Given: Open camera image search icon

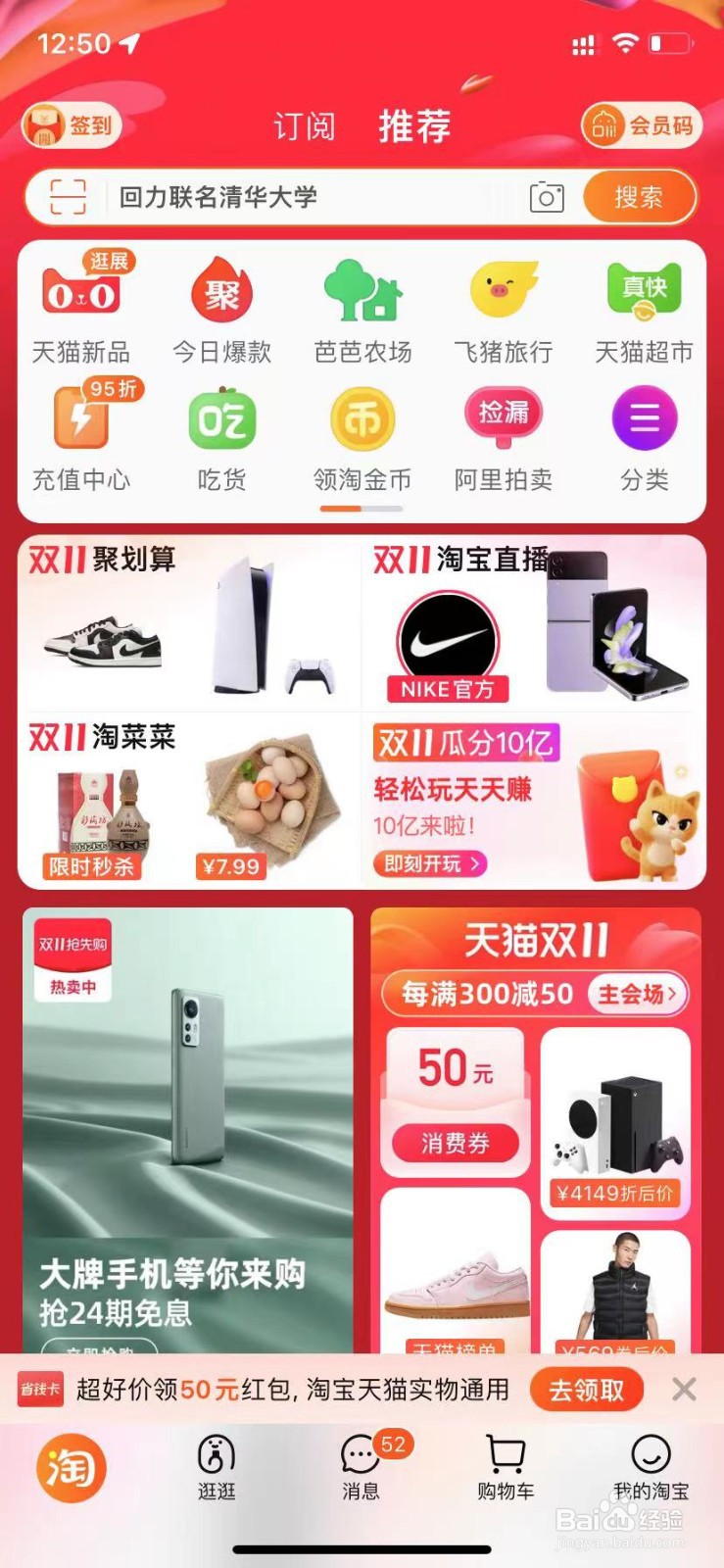Looking at the screenshot, I should (545, 196).
